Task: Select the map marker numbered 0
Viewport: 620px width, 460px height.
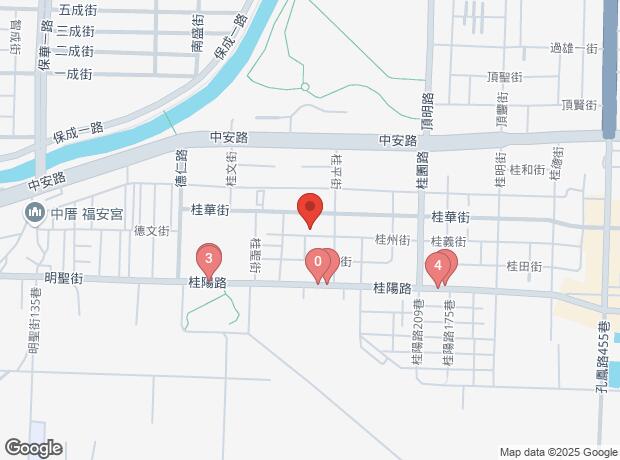Action: click(317, 264)
